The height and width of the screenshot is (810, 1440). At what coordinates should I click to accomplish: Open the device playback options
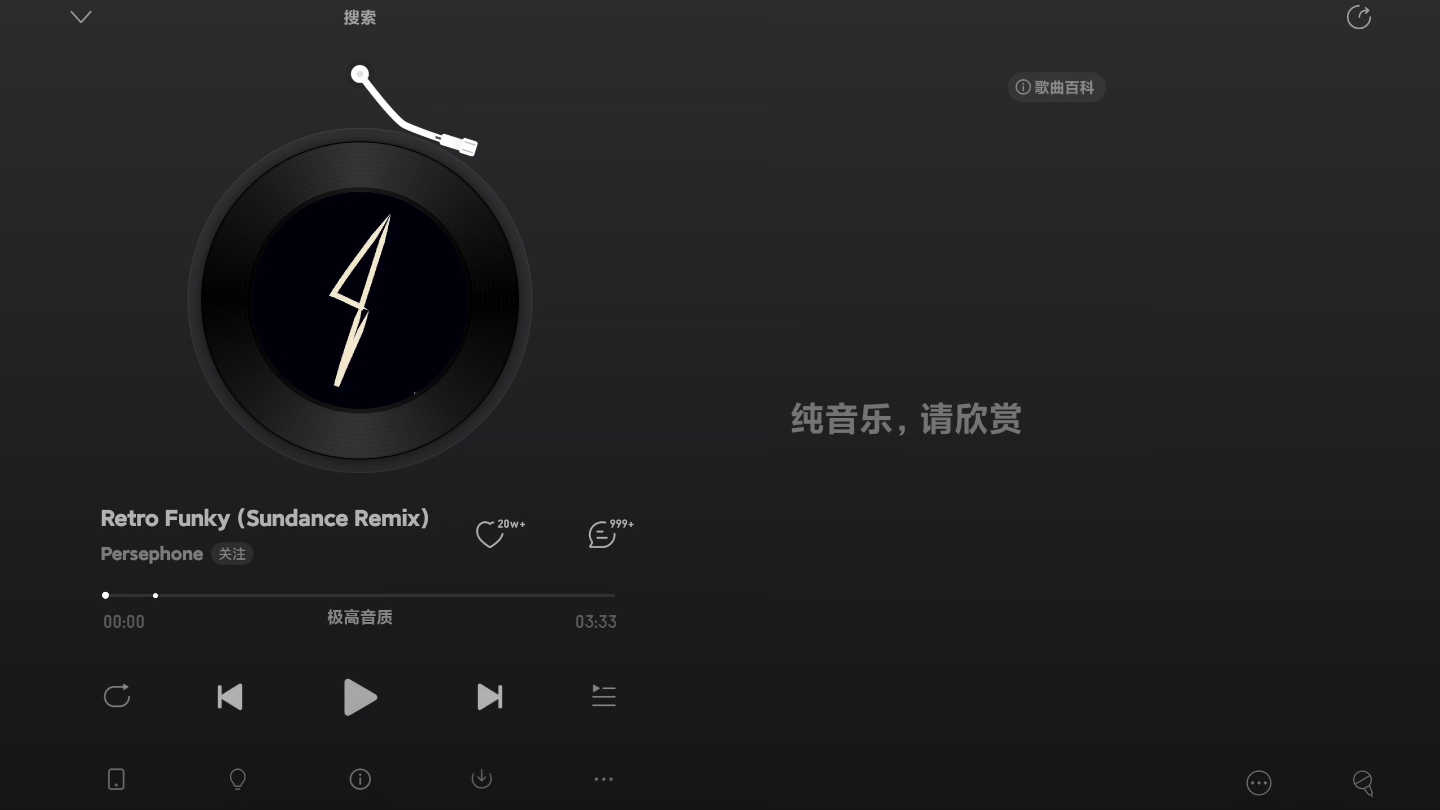pyautogui.click(x=116, y=779)
